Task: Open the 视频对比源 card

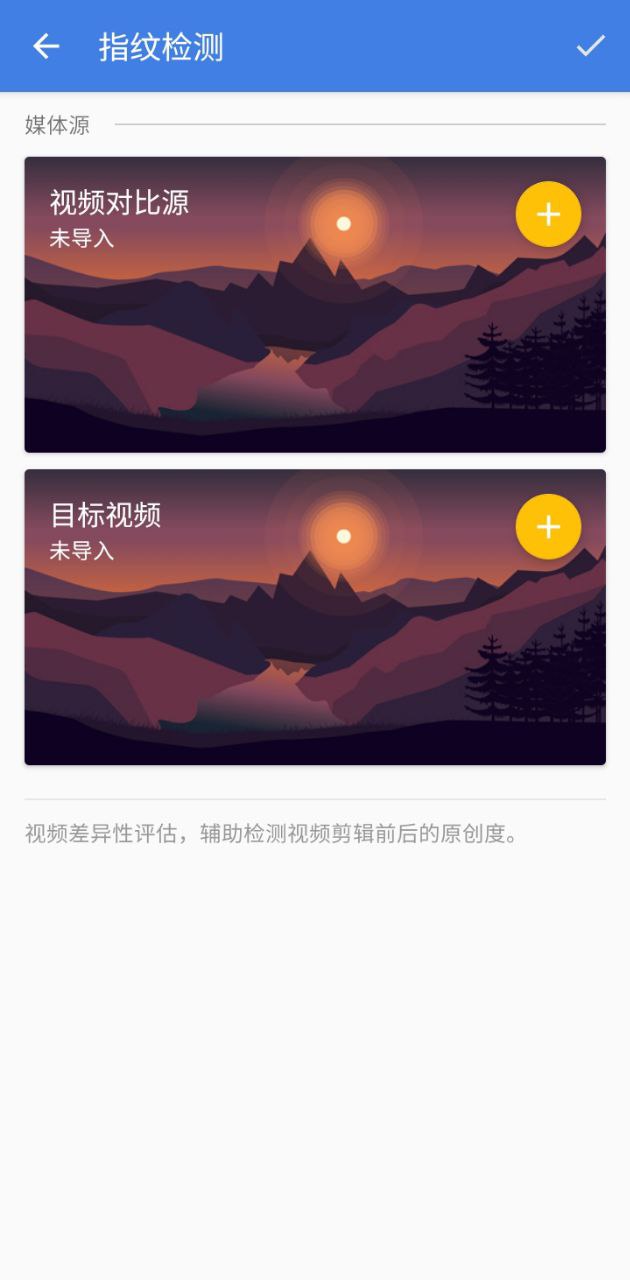Action: click(x=315, y=305)
